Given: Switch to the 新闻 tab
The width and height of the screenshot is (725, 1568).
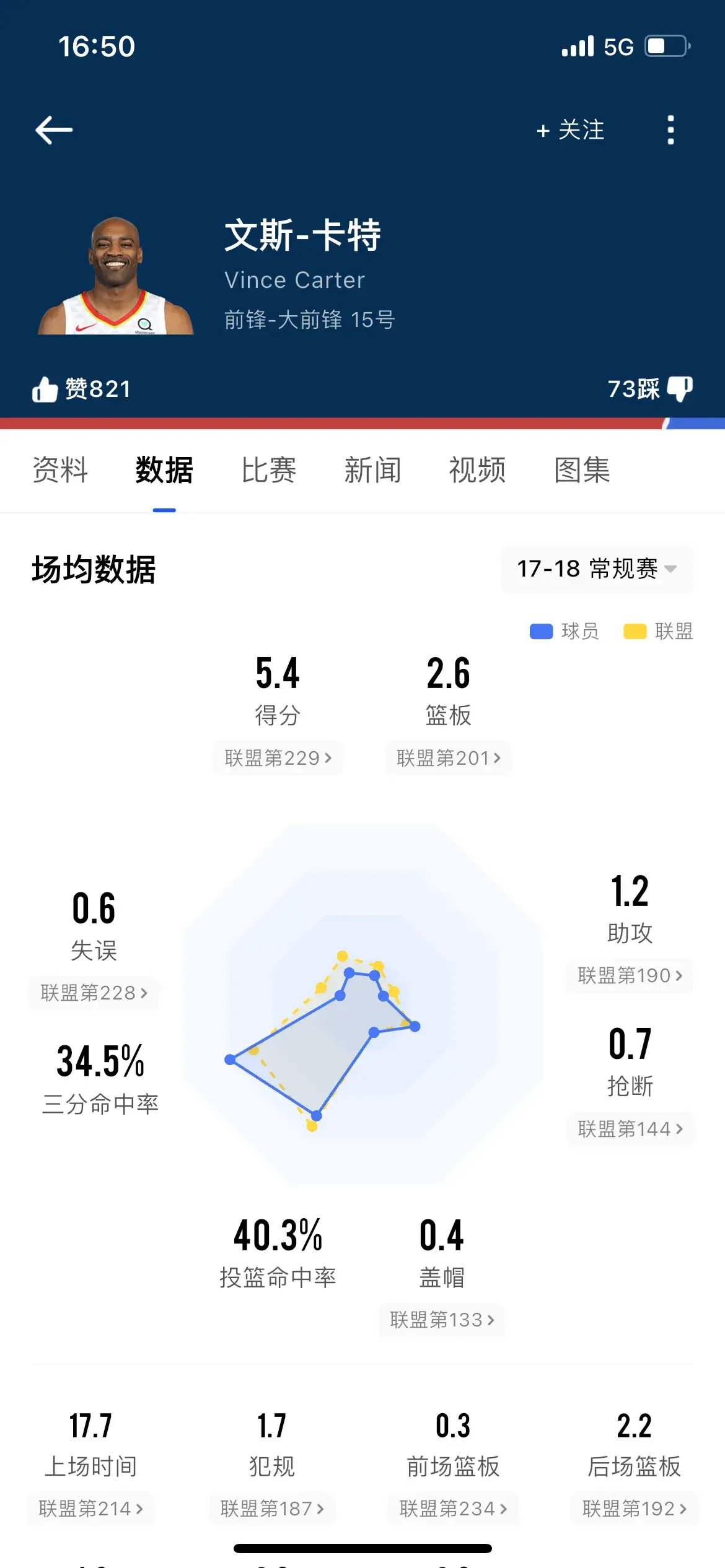Looking at the screenshot, I should tap(372, 469).
